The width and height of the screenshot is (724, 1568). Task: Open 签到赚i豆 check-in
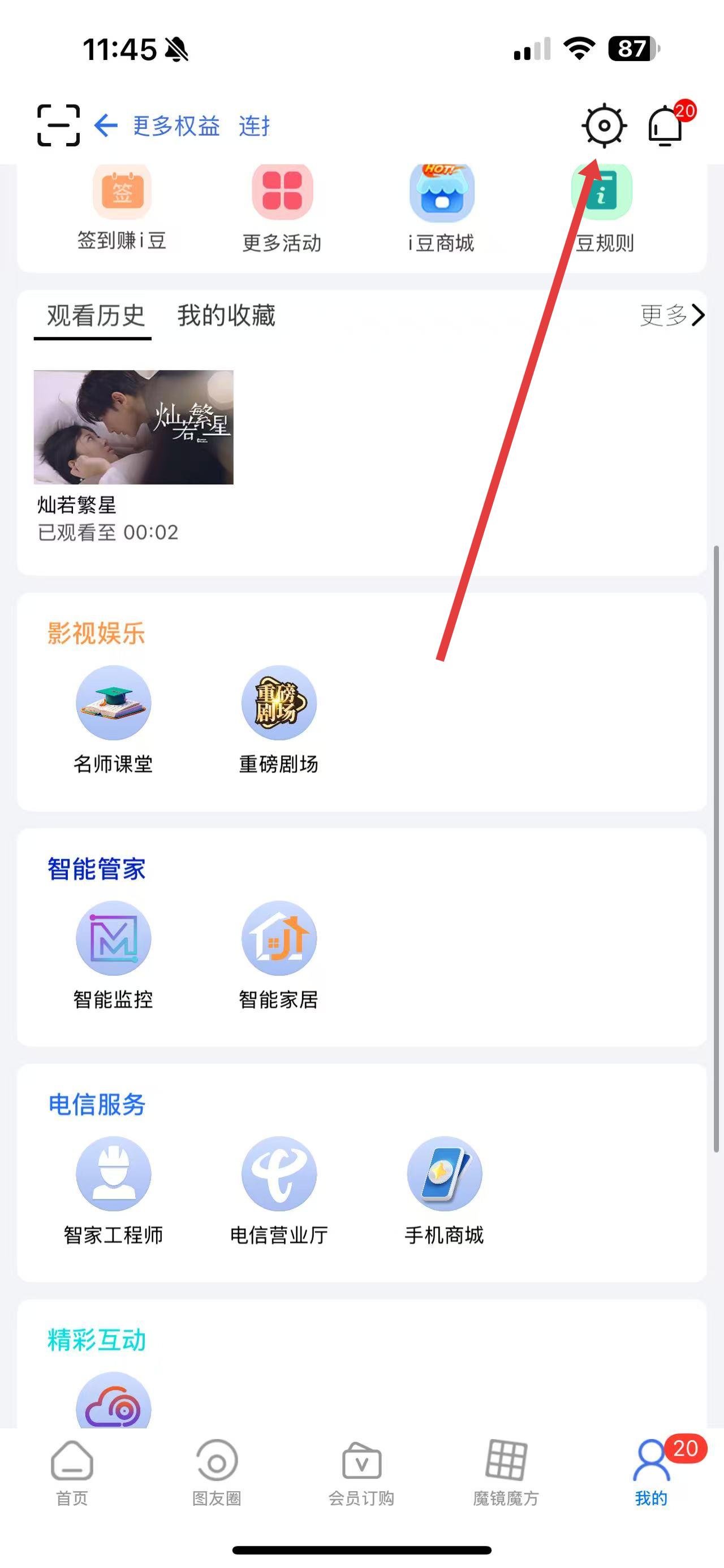tap(122, 207)
